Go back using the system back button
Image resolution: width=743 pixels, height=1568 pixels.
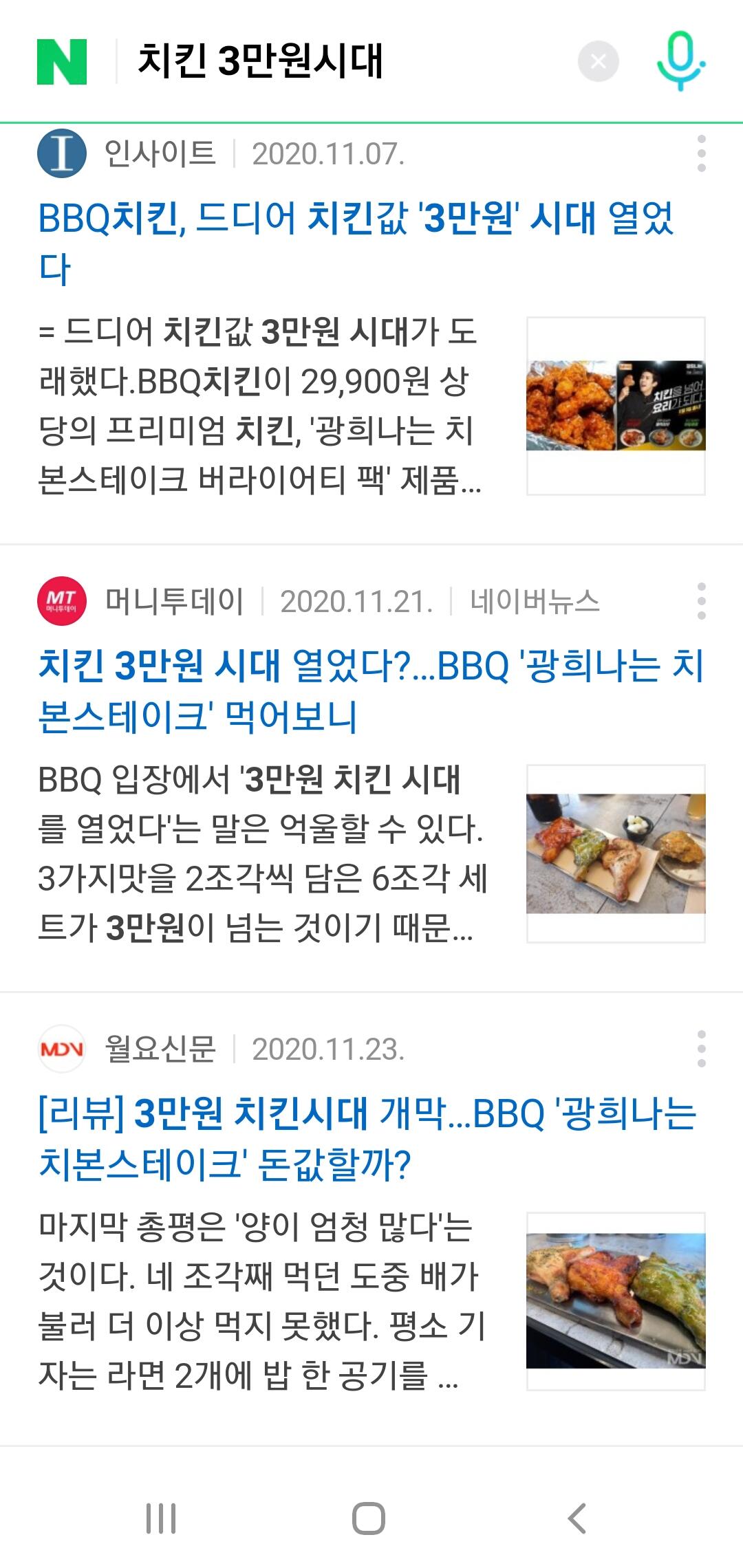click(x=577, y=1518)
